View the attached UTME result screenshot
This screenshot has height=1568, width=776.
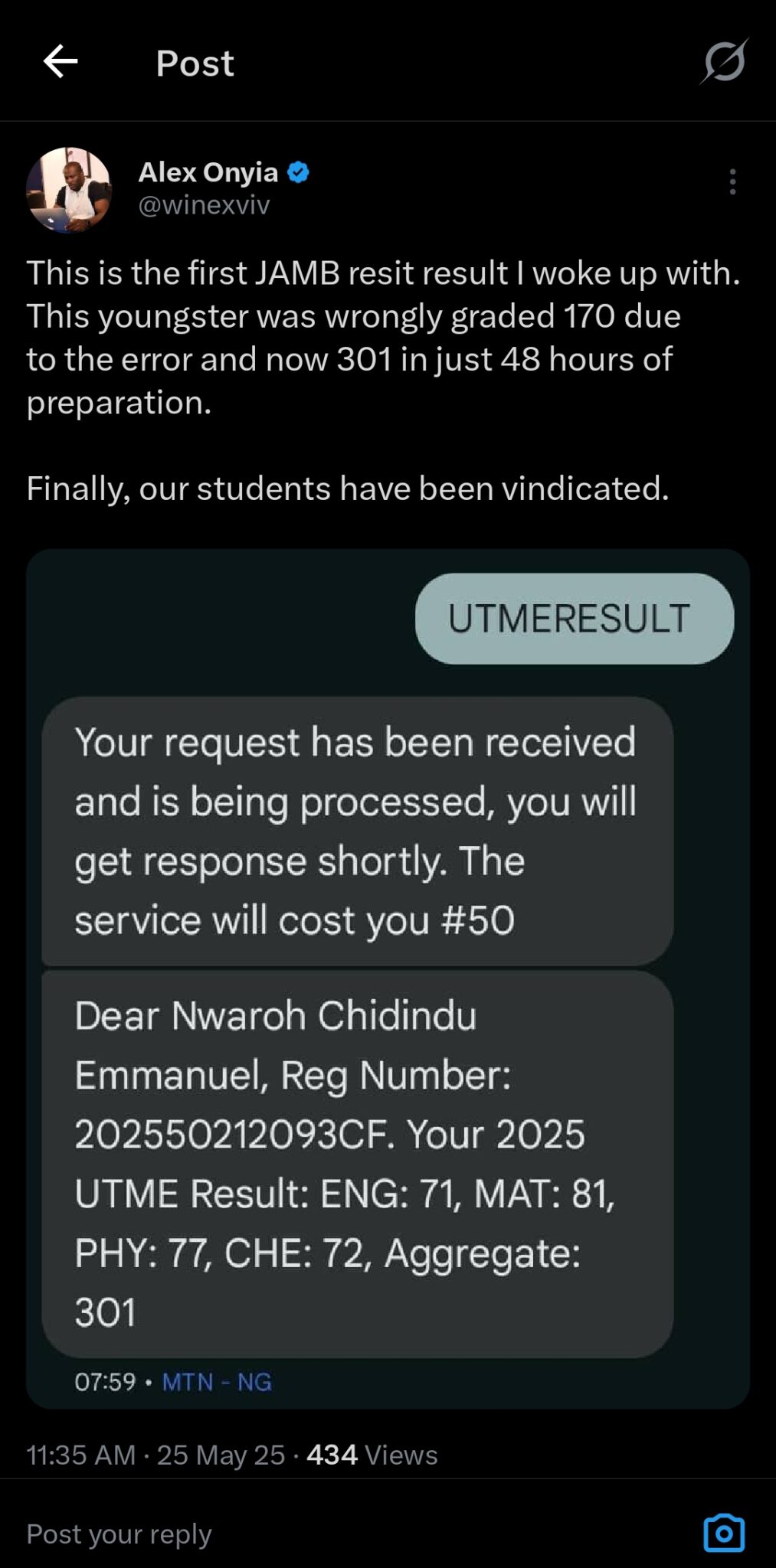[388, 978]
